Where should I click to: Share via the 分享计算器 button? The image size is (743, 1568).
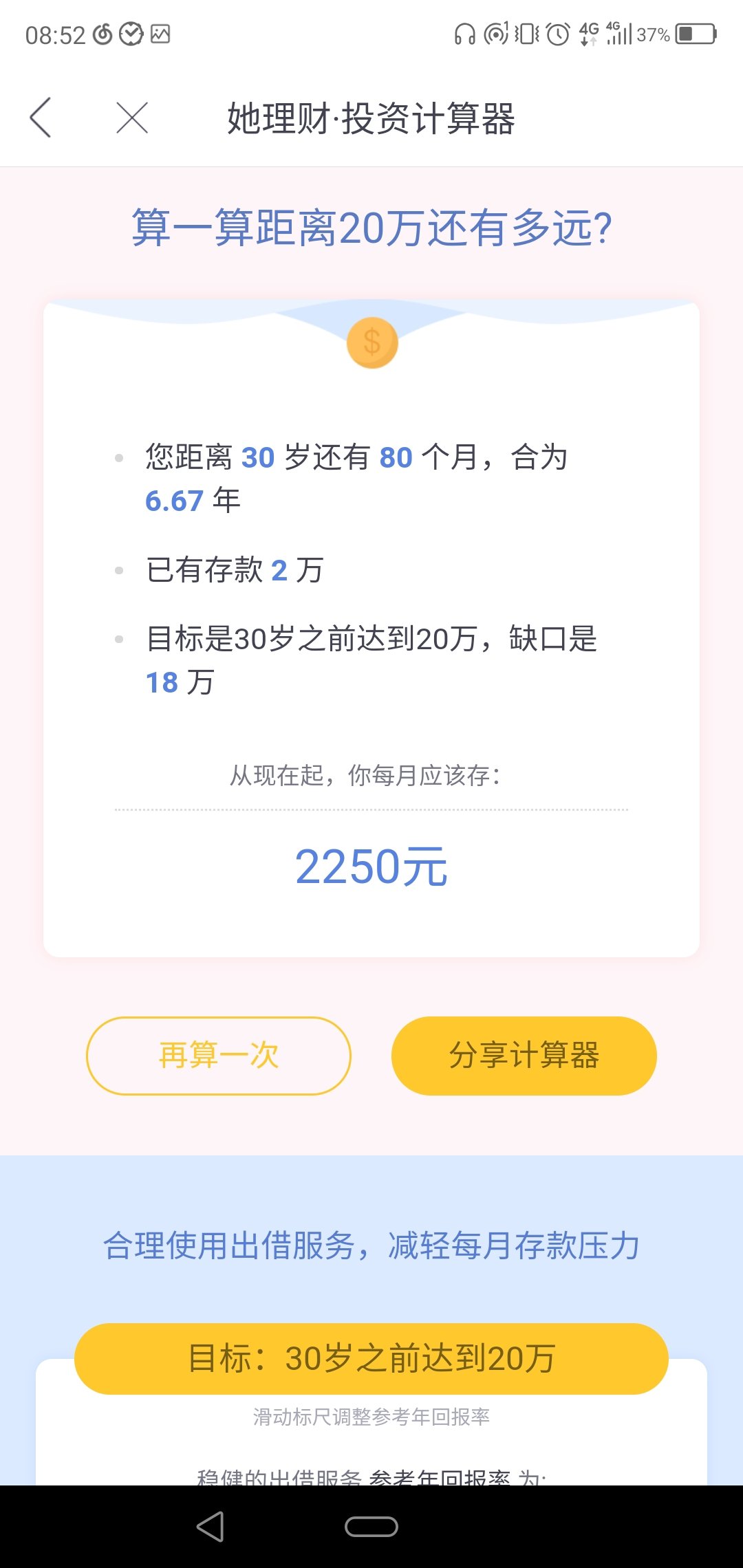point(524,1056)
